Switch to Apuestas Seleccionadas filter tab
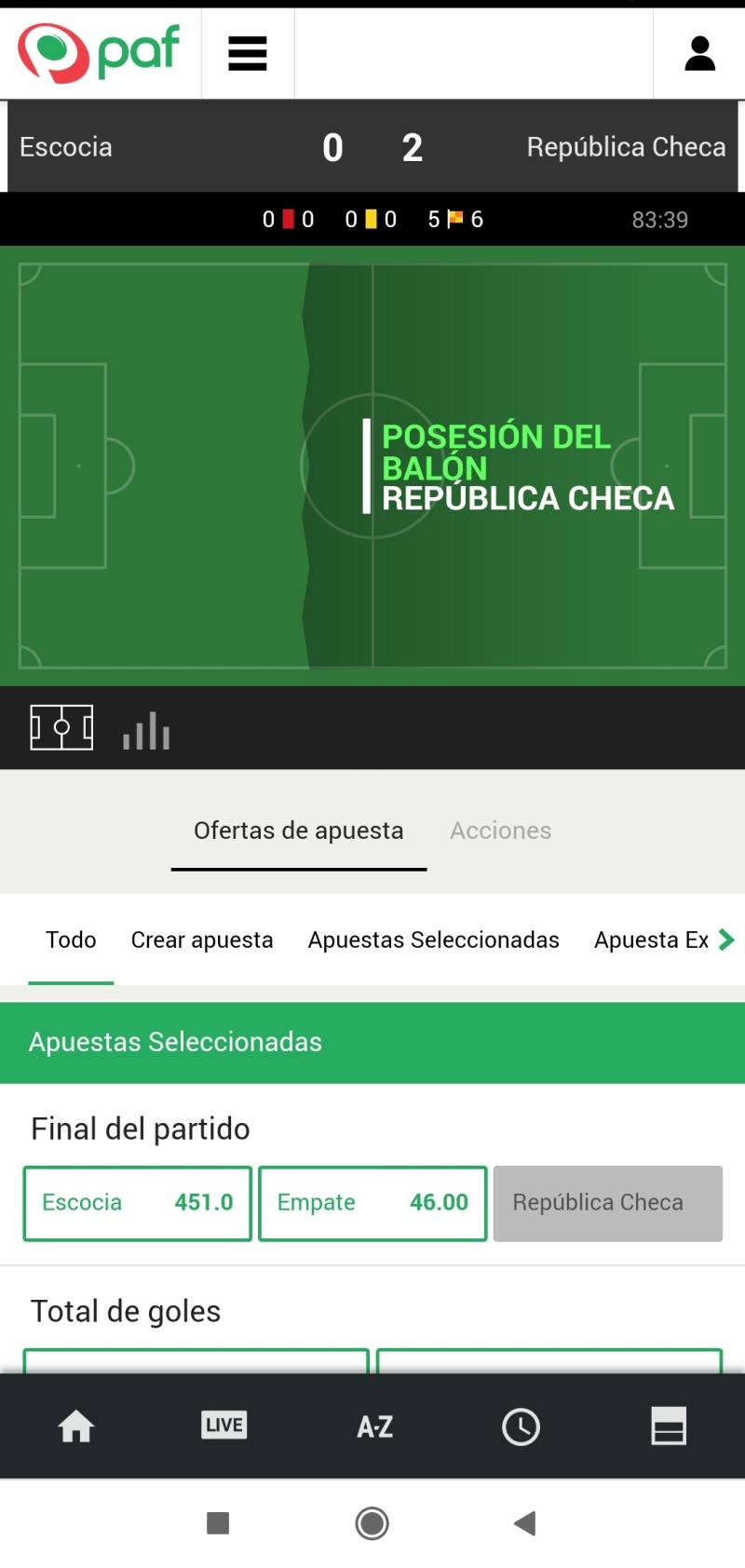Screen dimensions: 745x1568 pyautogui.click(x=433, y=940)
